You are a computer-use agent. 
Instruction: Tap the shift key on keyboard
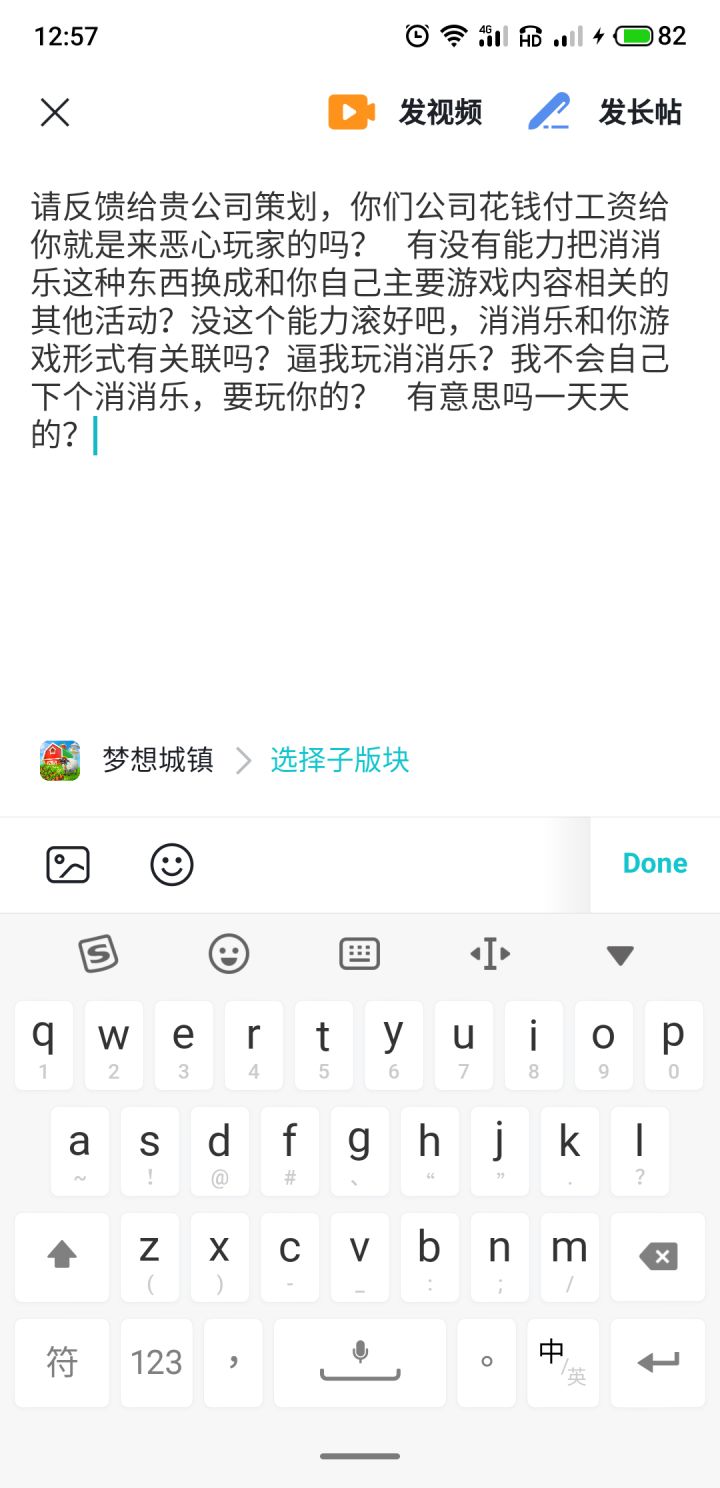click(62, 1257)
